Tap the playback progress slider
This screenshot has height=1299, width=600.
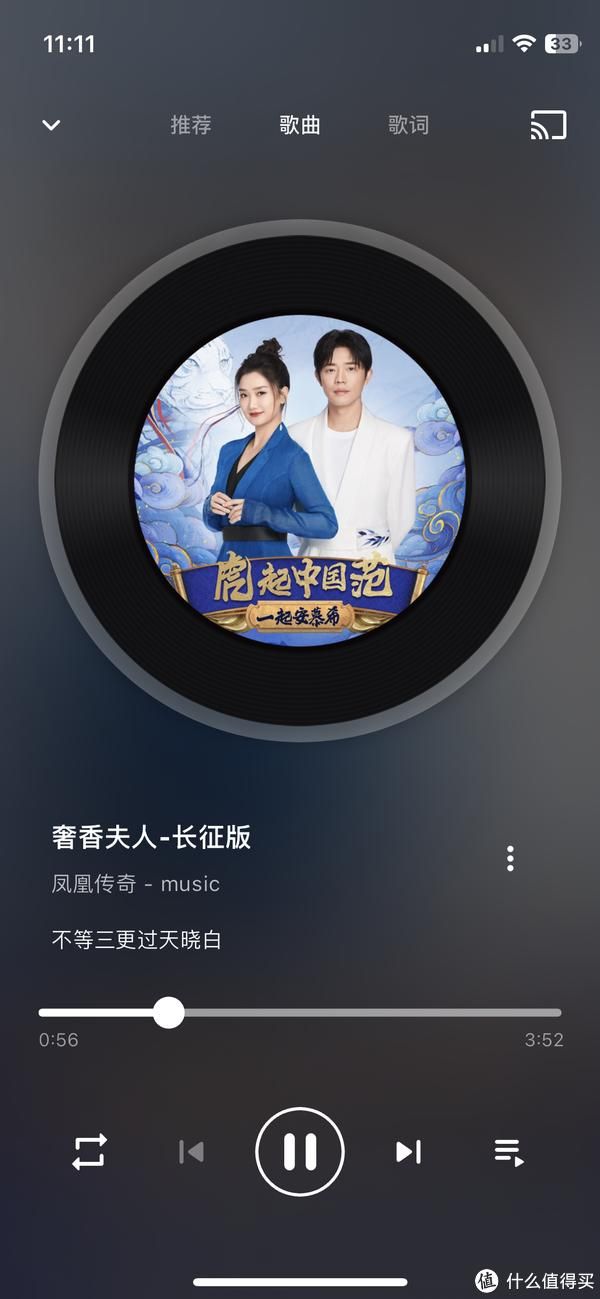pos(300,1013)
